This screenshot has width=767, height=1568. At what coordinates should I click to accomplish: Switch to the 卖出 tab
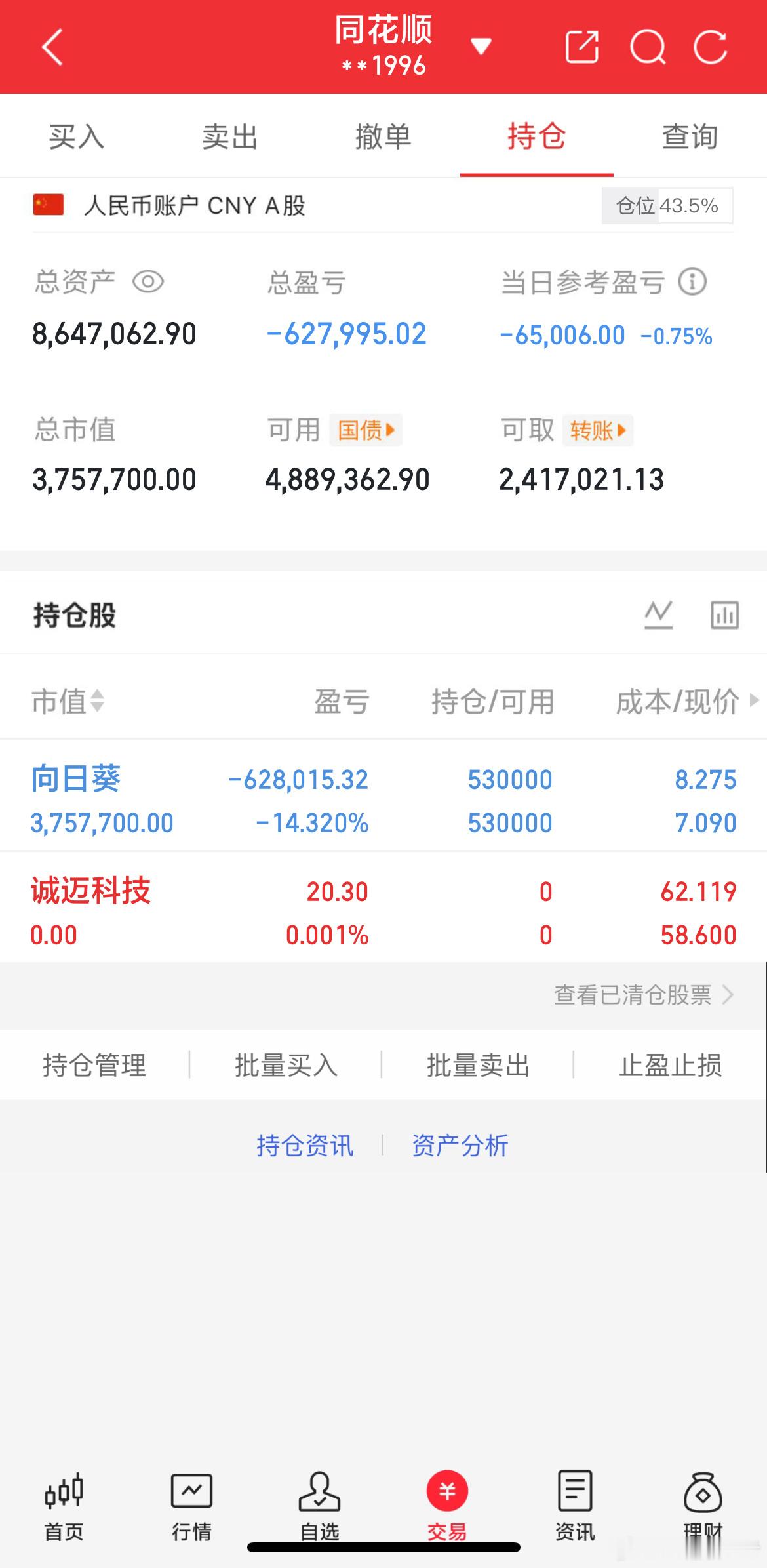(229, 136)
